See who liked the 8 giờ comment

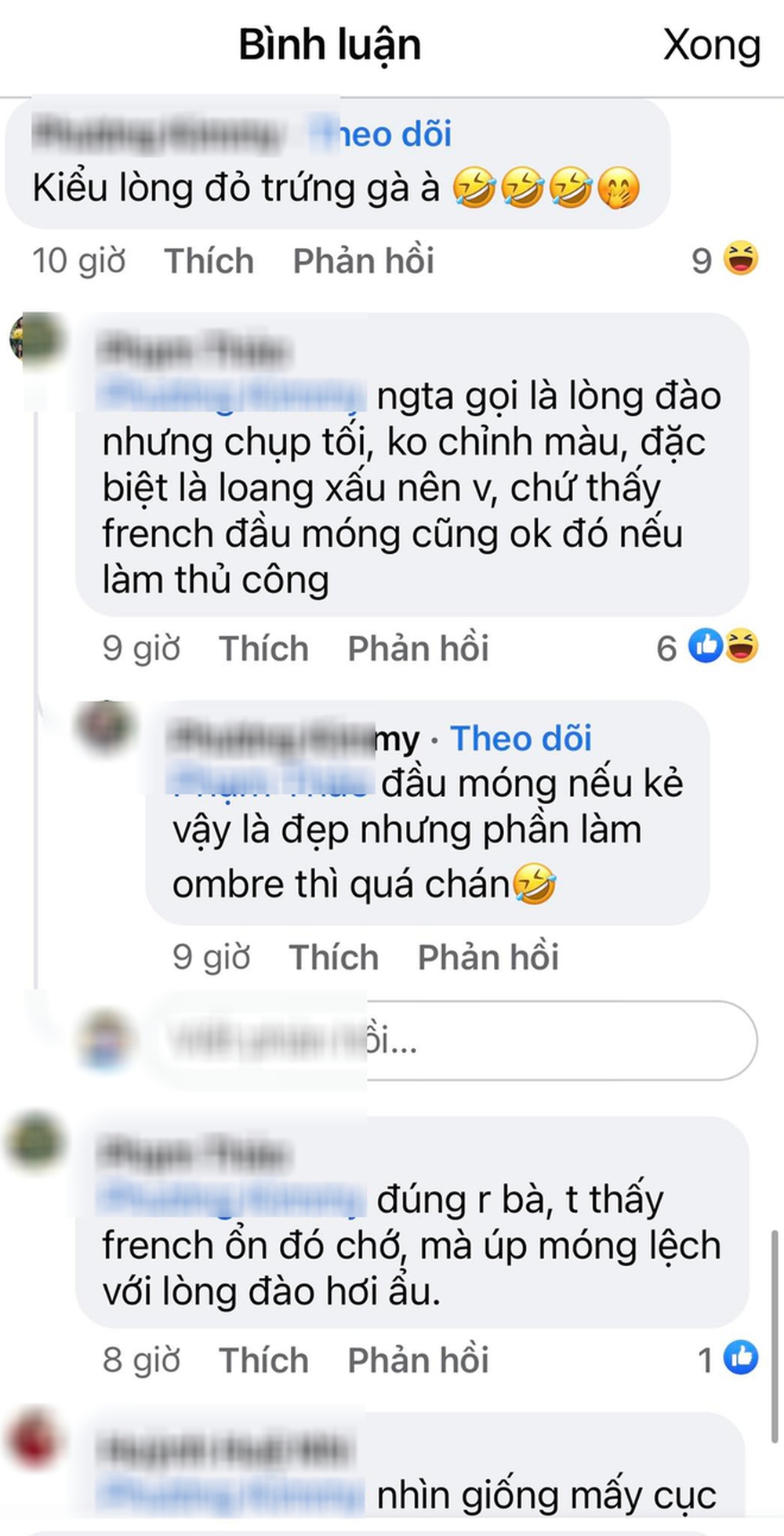click(728, 1359)
